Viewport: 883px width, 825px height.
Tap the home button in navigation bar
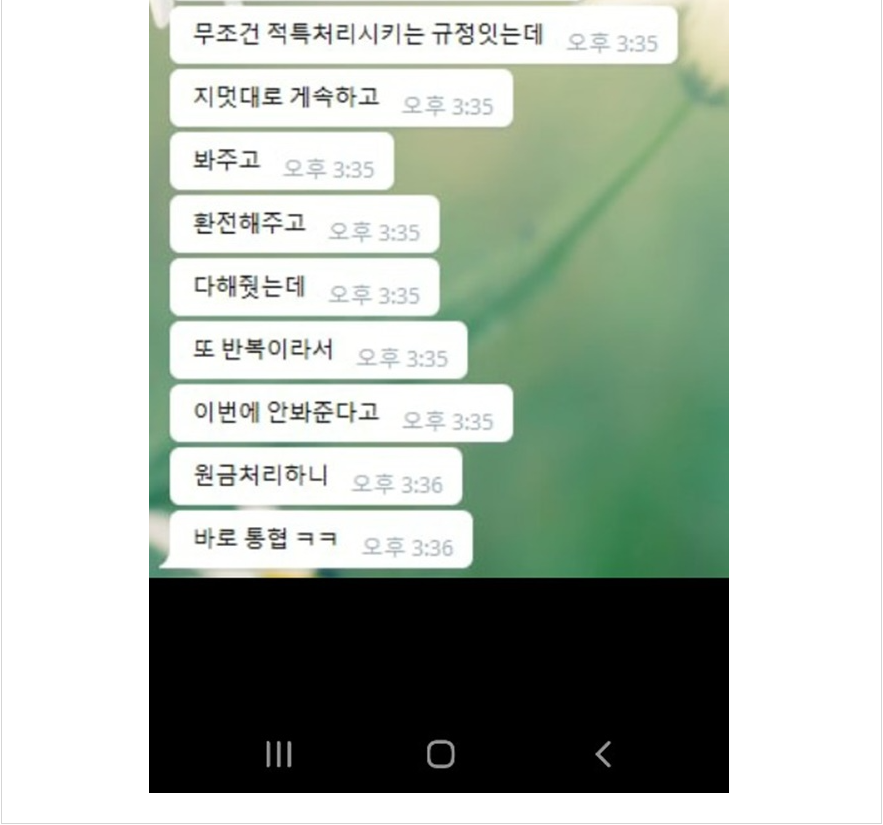click(x=440, y=754)
